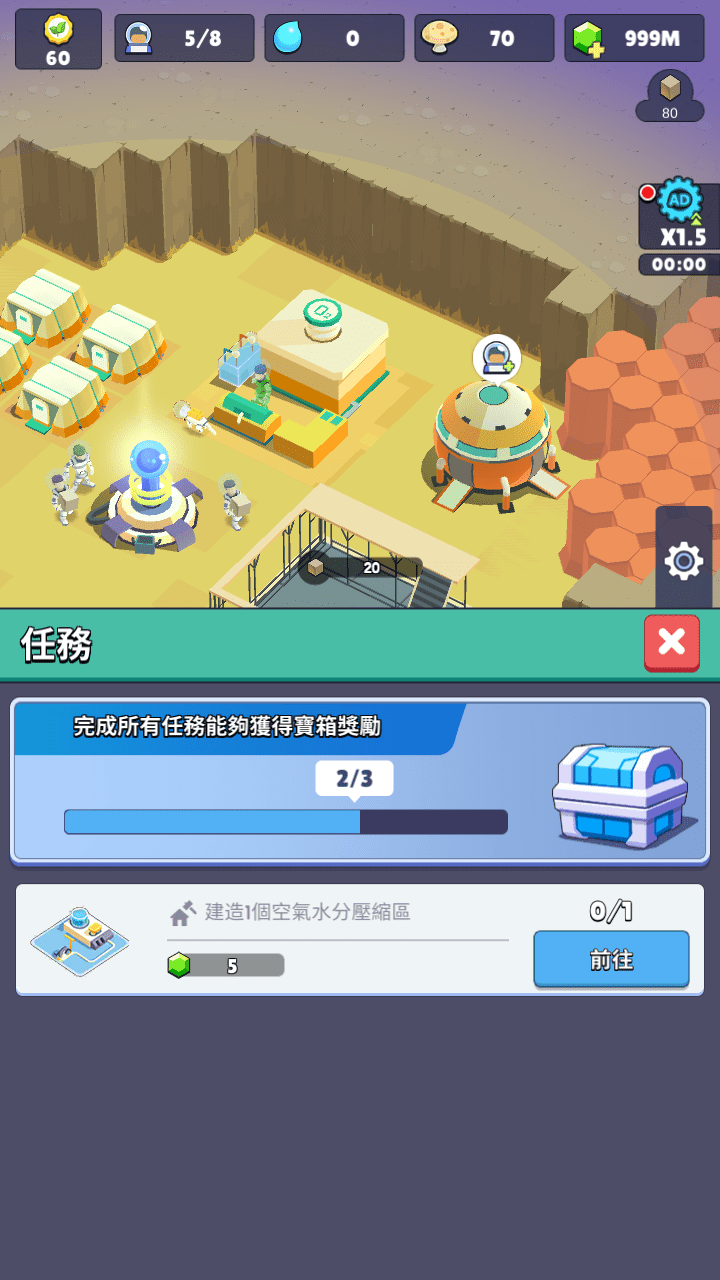This screenshot has width=720, height=1280.
Task: Tap the add-astronaut bubble above the dome
Action: pyautogui.click(x=496, y=357)
